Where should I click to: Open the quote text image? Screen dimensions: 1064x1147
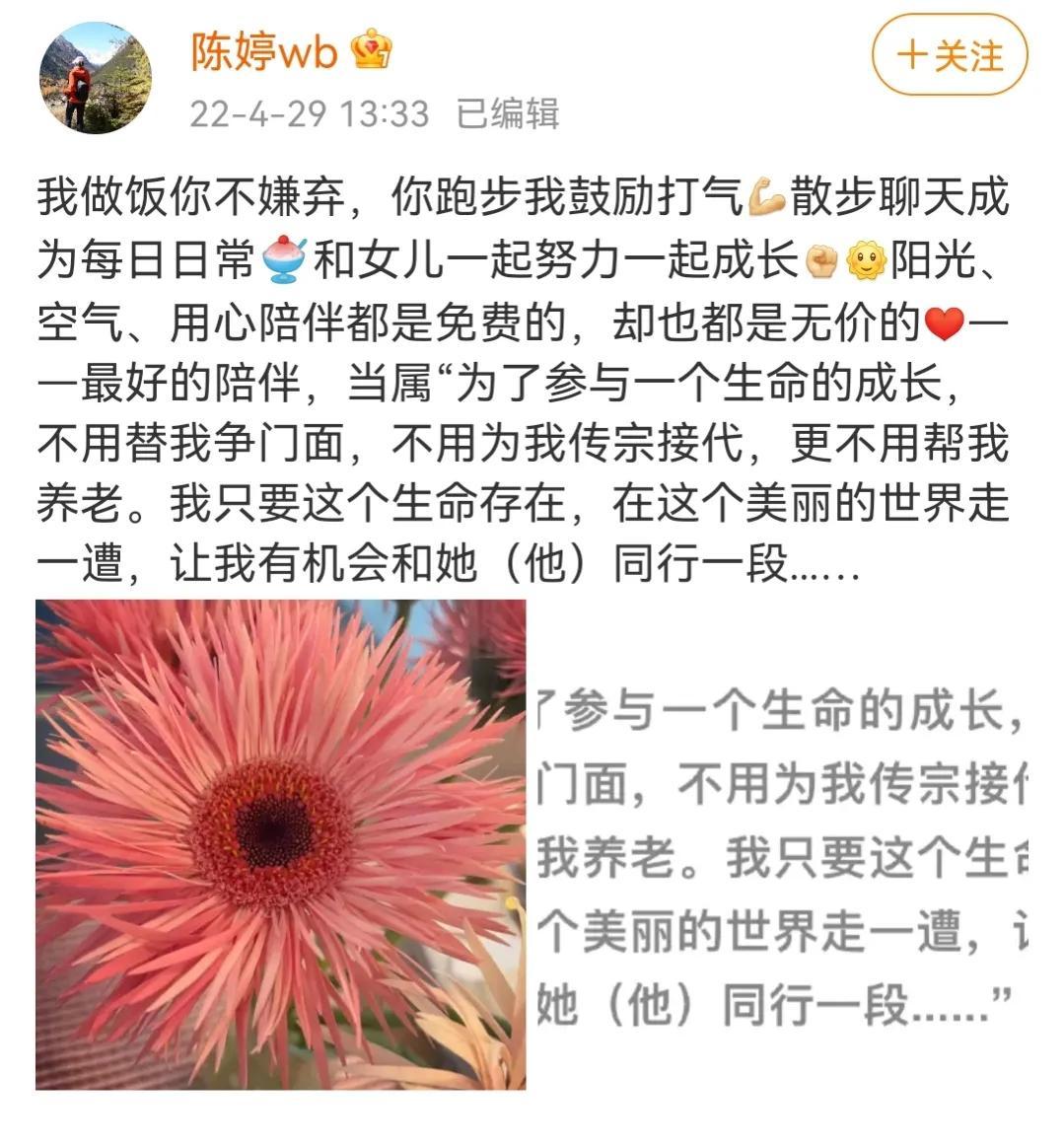tap(781, 844)
